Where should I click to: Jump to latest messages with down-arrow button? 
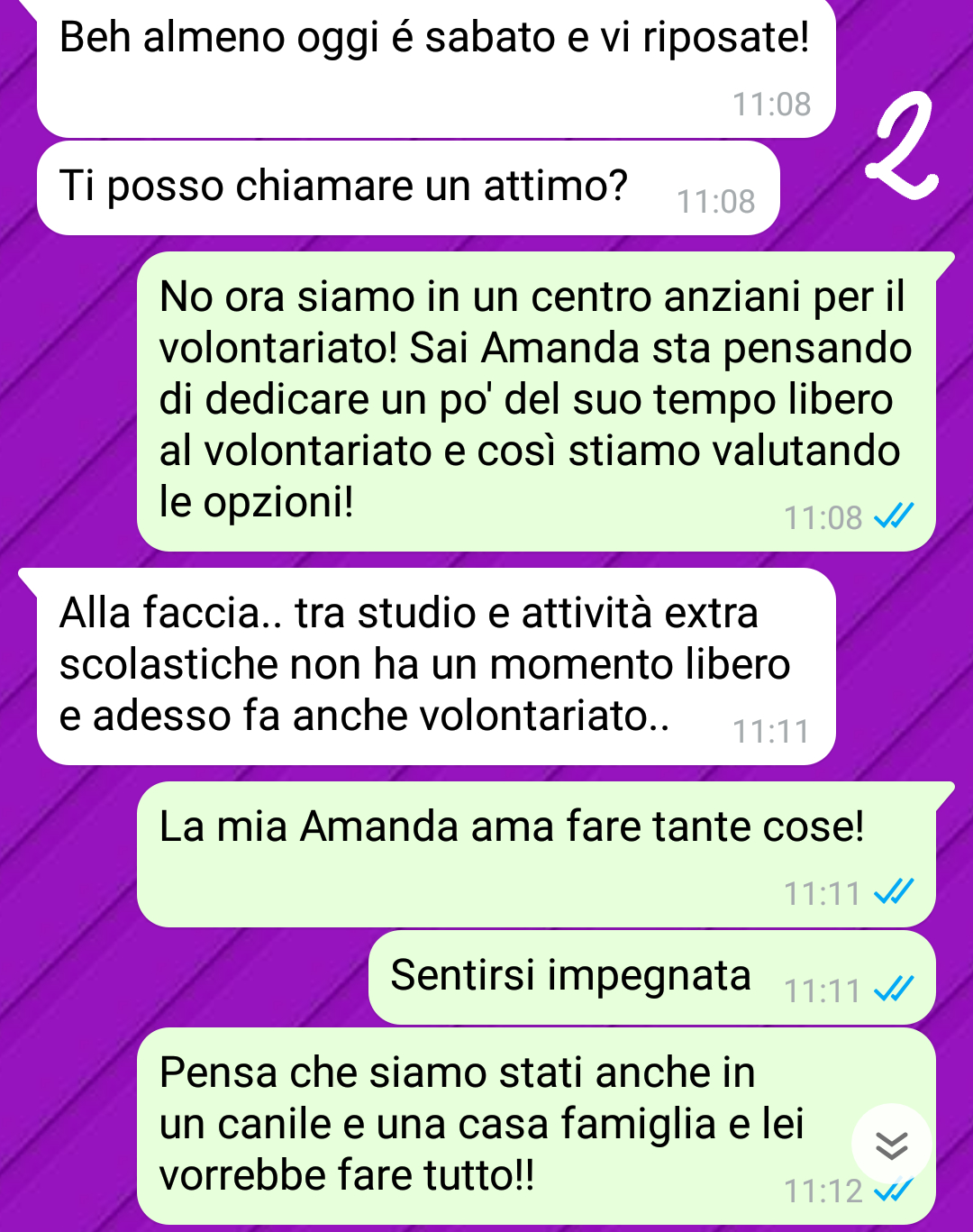pos(891,1145)
